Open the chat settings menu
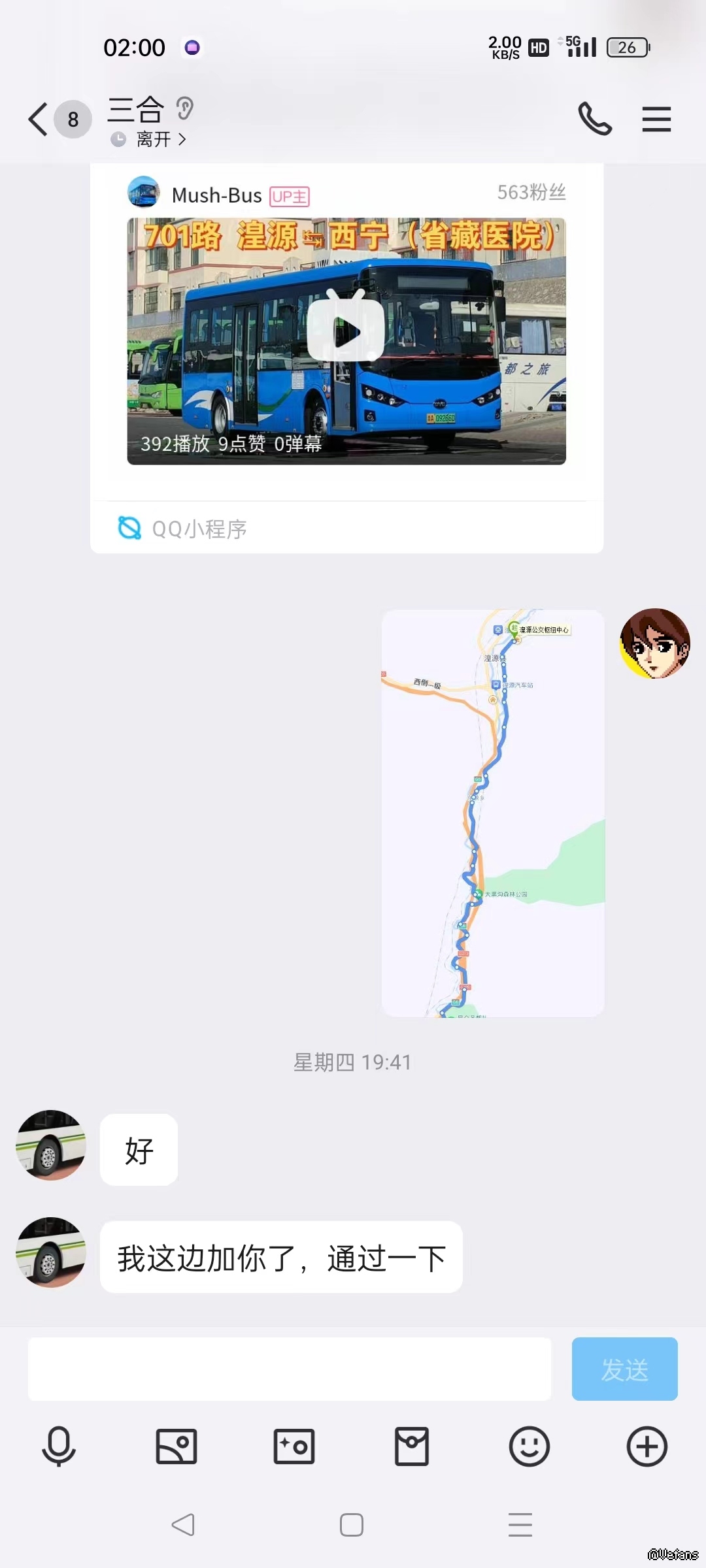Viewport: 706px width, 1568px height. click(x=656, y=120)
